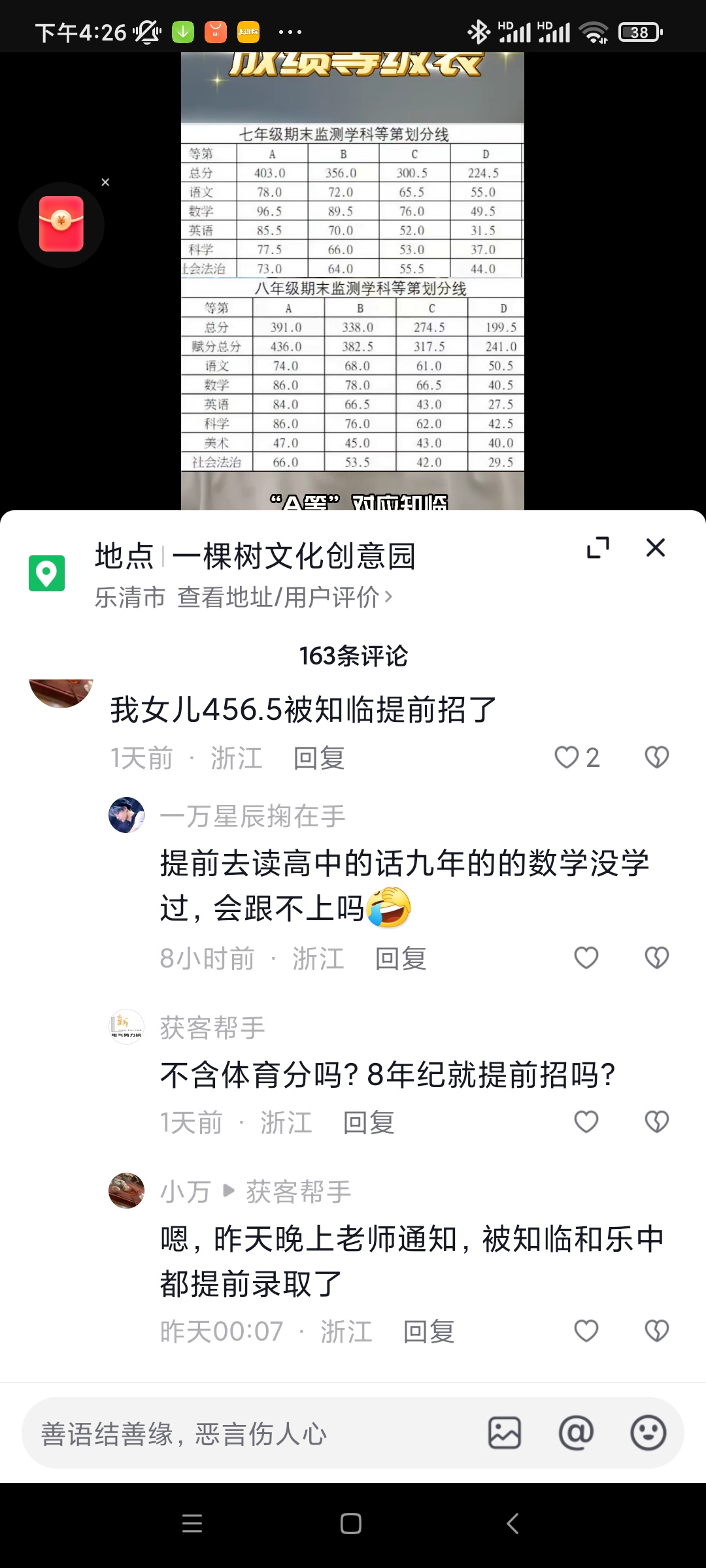Tap the comment box 善语结善缘
The image size is (706, 1568).
tap(248, 1434)
